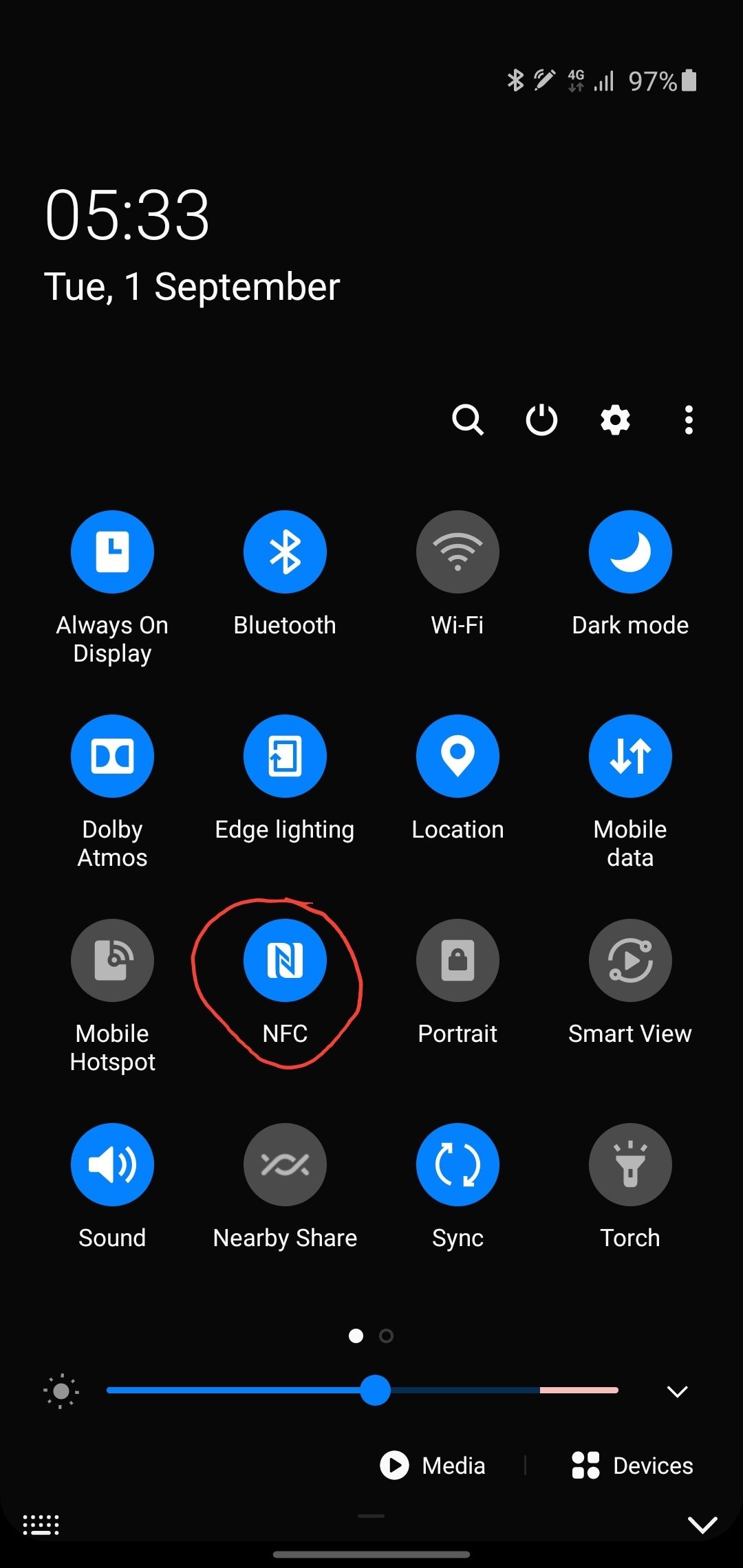743x1568 pixels.
Task: Open the power menu
Action: coord(541,420)
